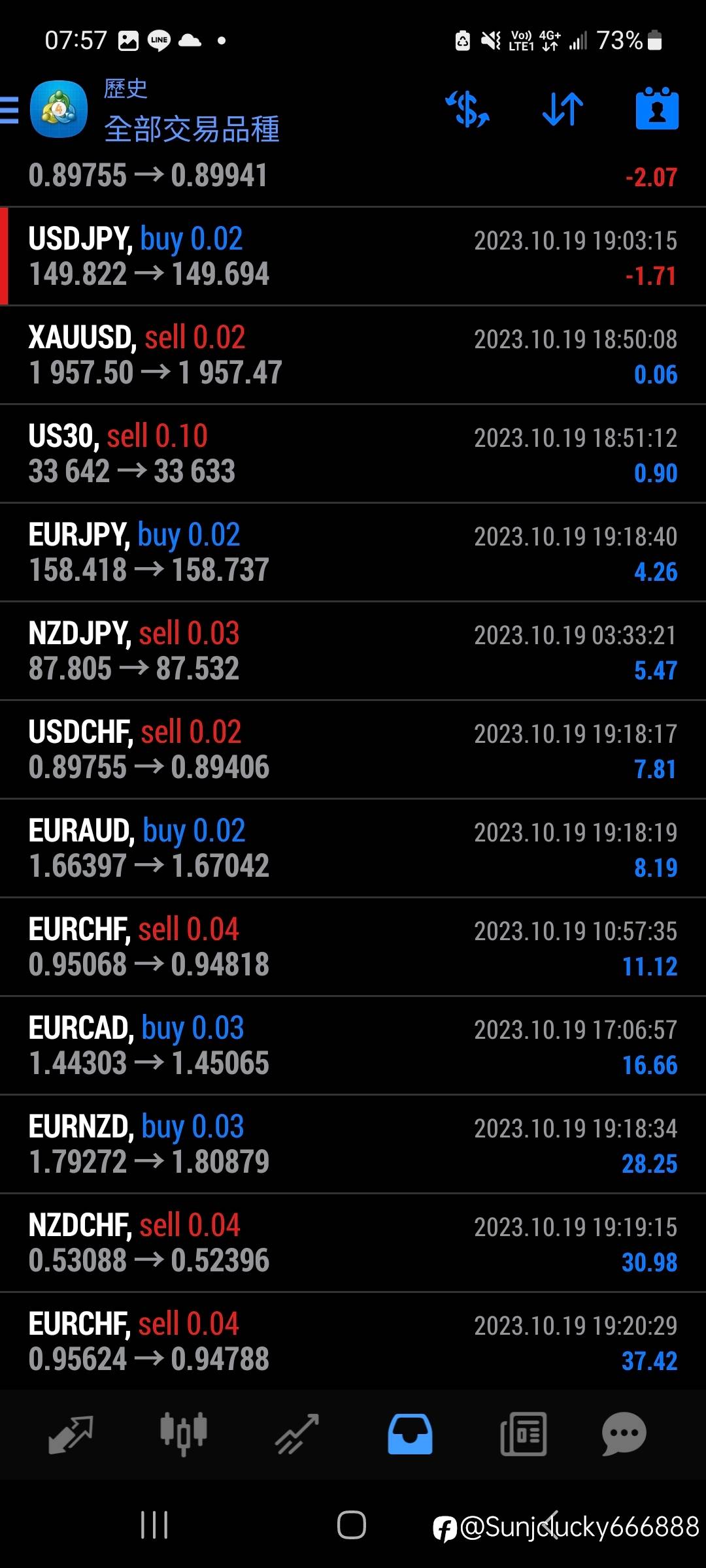The width and height of the screenshot is (706, 1568).
Task: Select the XAUUSD sell 0.02 trade
Action: click(353, 355)
